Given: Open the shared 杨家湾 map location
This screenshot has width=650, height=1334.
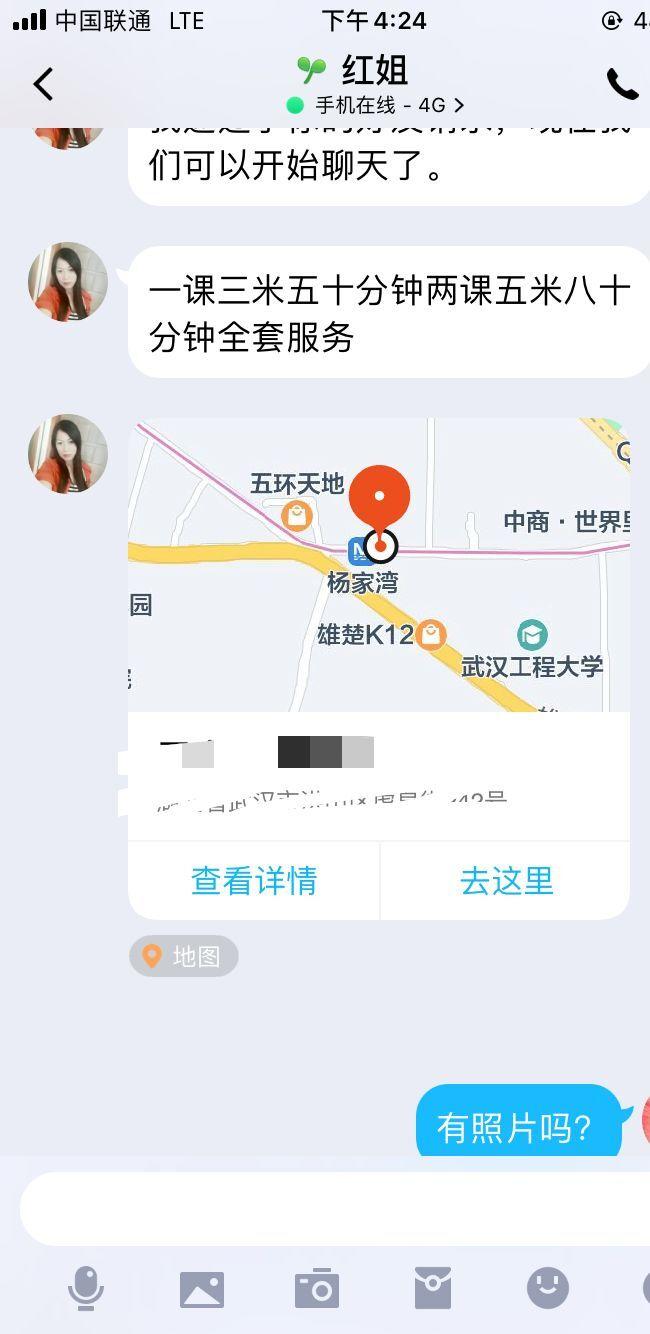Looking at the screenshot, I should 379,565.
